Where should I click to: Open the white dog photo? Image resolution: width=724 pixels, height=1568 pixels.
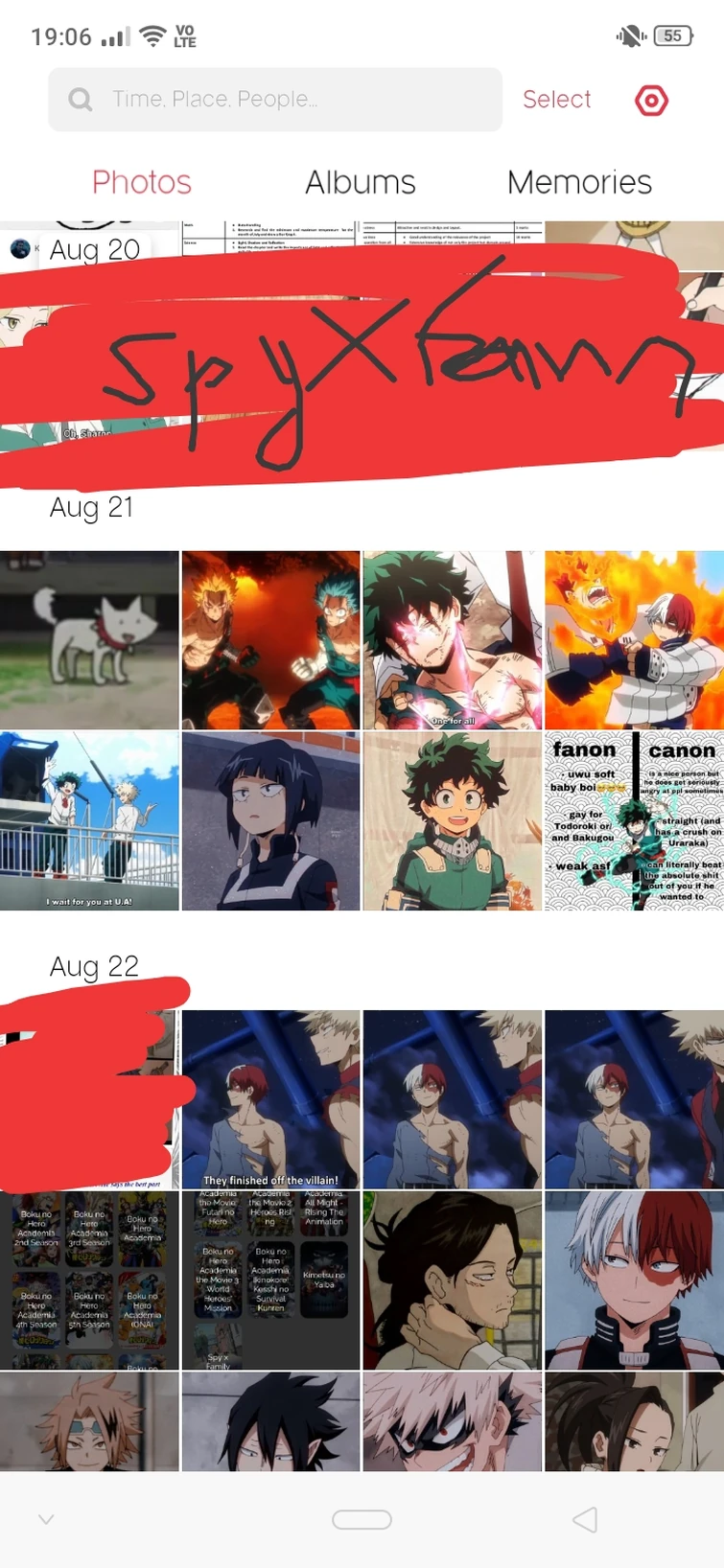click(88, 637)
